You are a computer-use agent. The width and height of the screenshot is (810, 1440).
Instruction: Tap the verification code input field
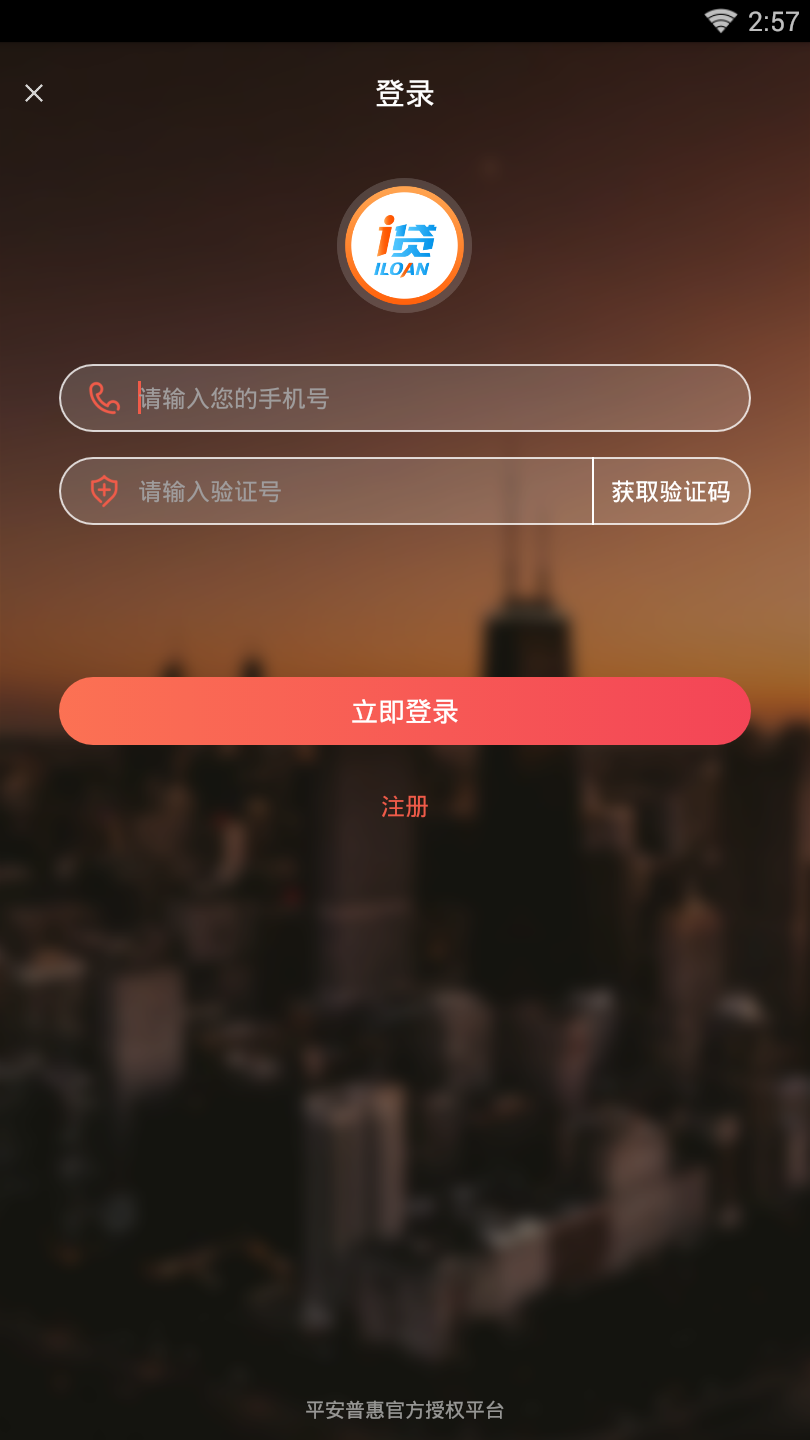(x=327, y=491)
